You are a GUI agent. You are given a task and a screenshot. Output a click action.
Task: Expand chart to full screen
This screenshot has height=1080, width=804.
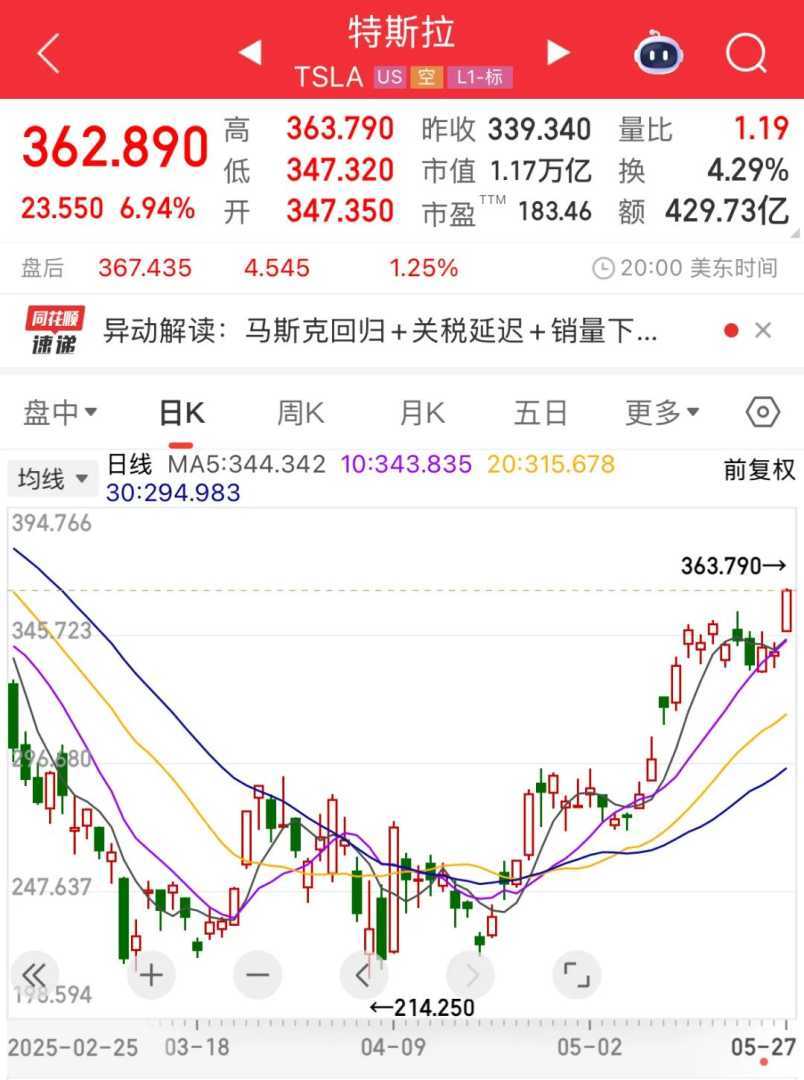point(577,974)
